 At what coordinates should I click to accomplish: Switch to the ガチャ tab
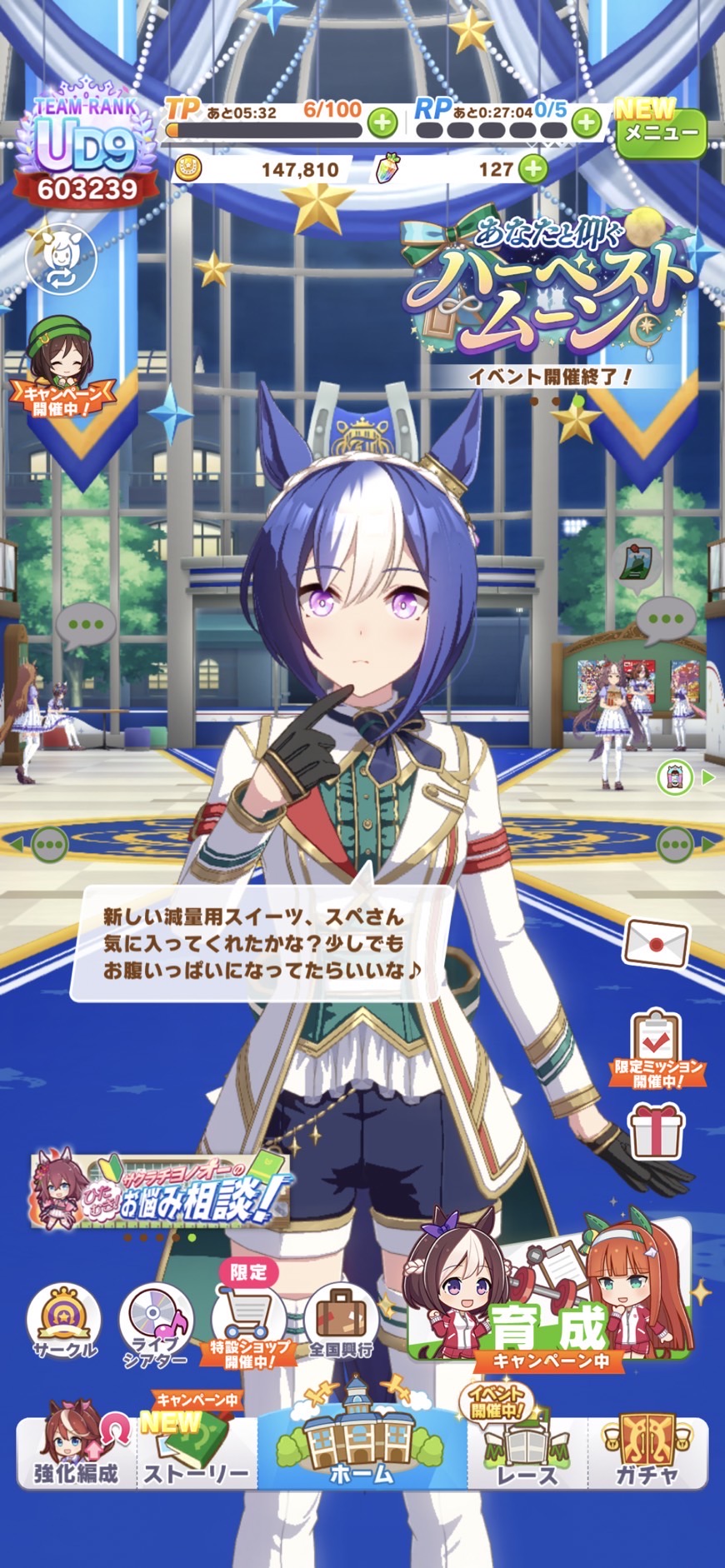tap(647, 1452)
